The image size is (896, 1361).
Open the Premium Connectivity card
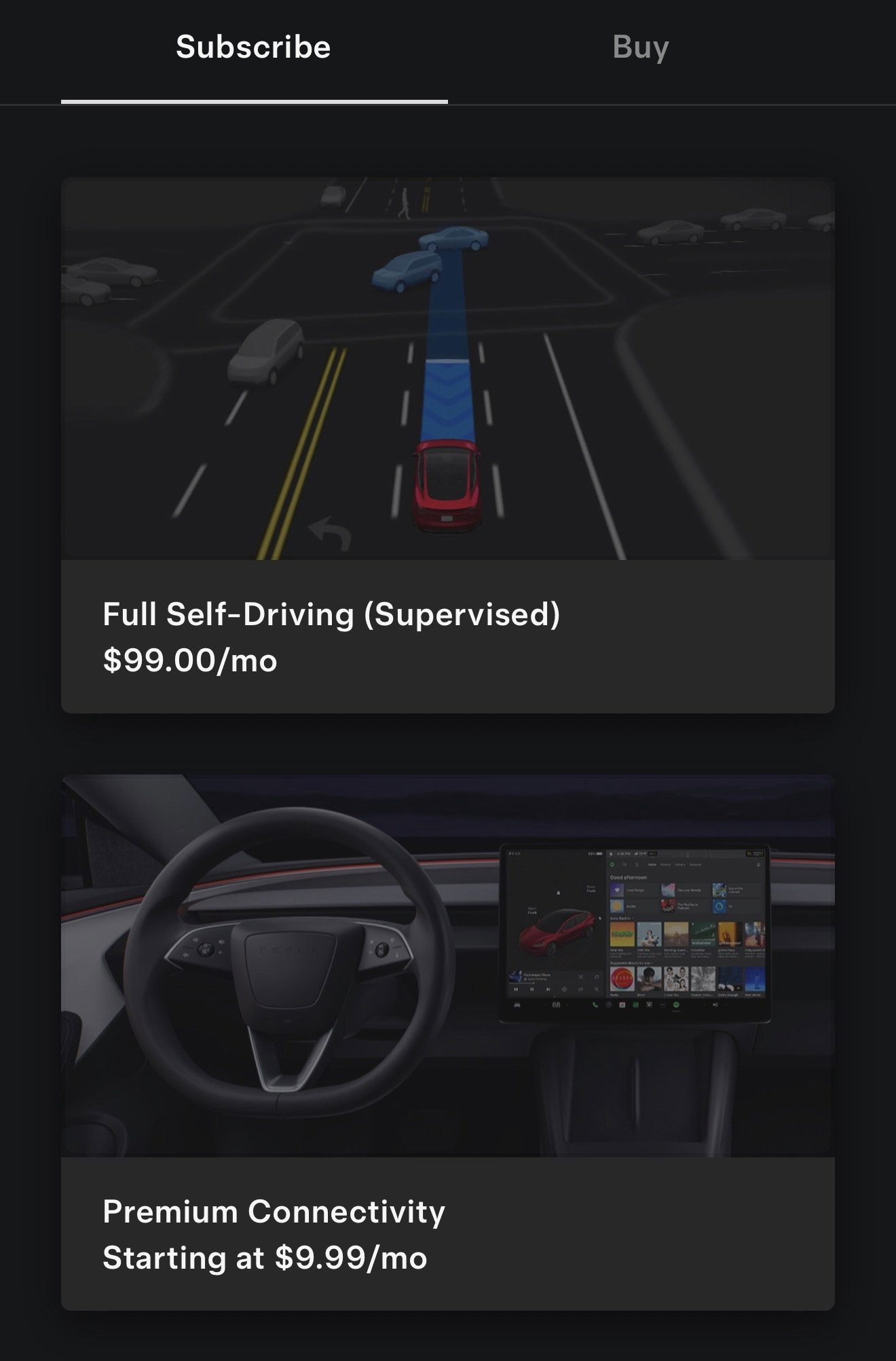[447, 1042]
